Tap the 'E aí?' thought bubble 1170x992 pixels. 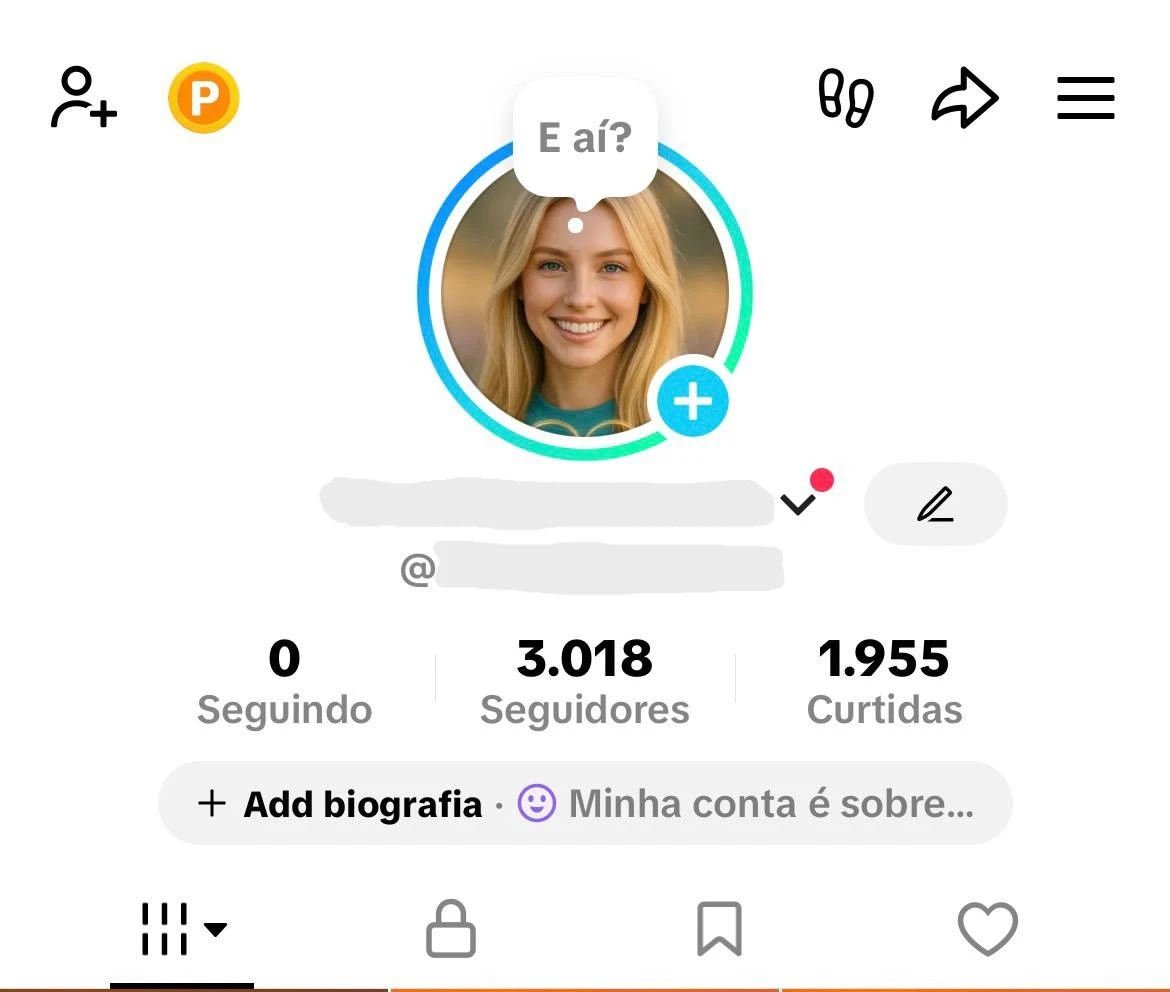585,138
